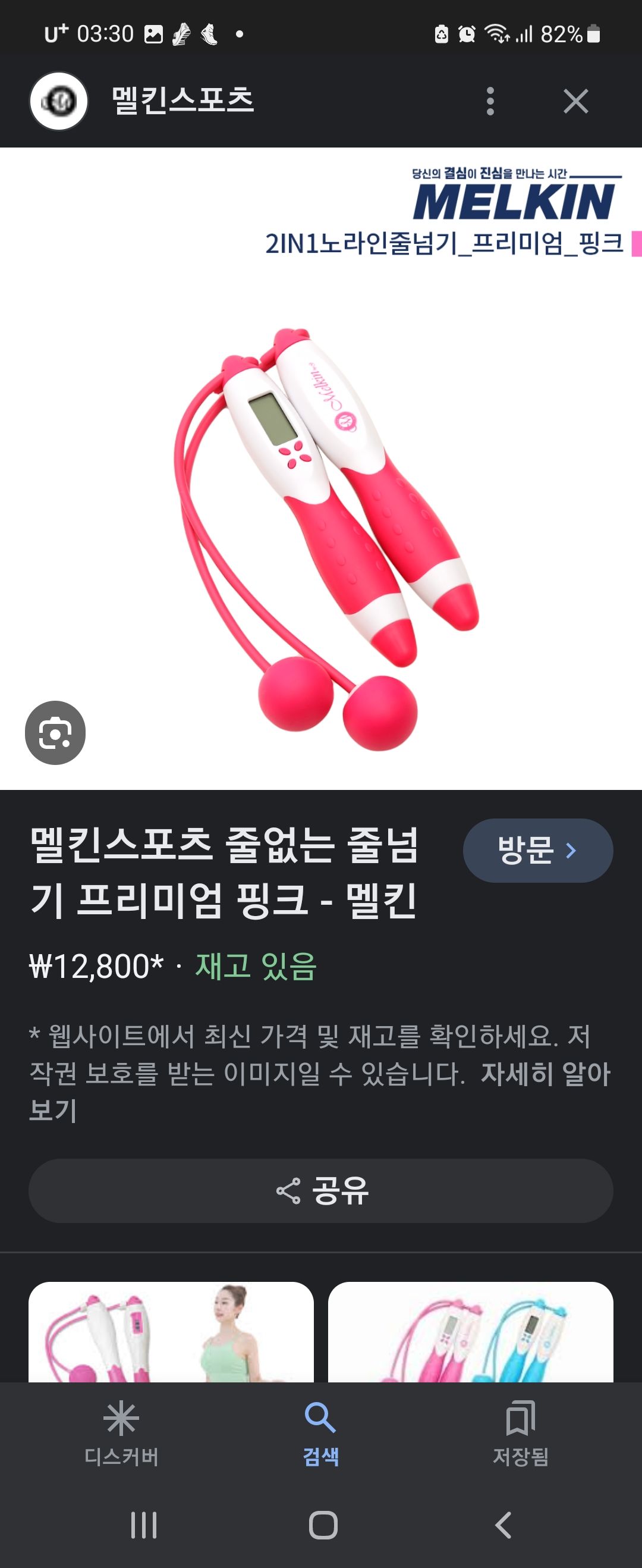This screenshot has height=1568, width=642.
Task: Share this product via 공유 button
Action: [x=320, y=1190]
